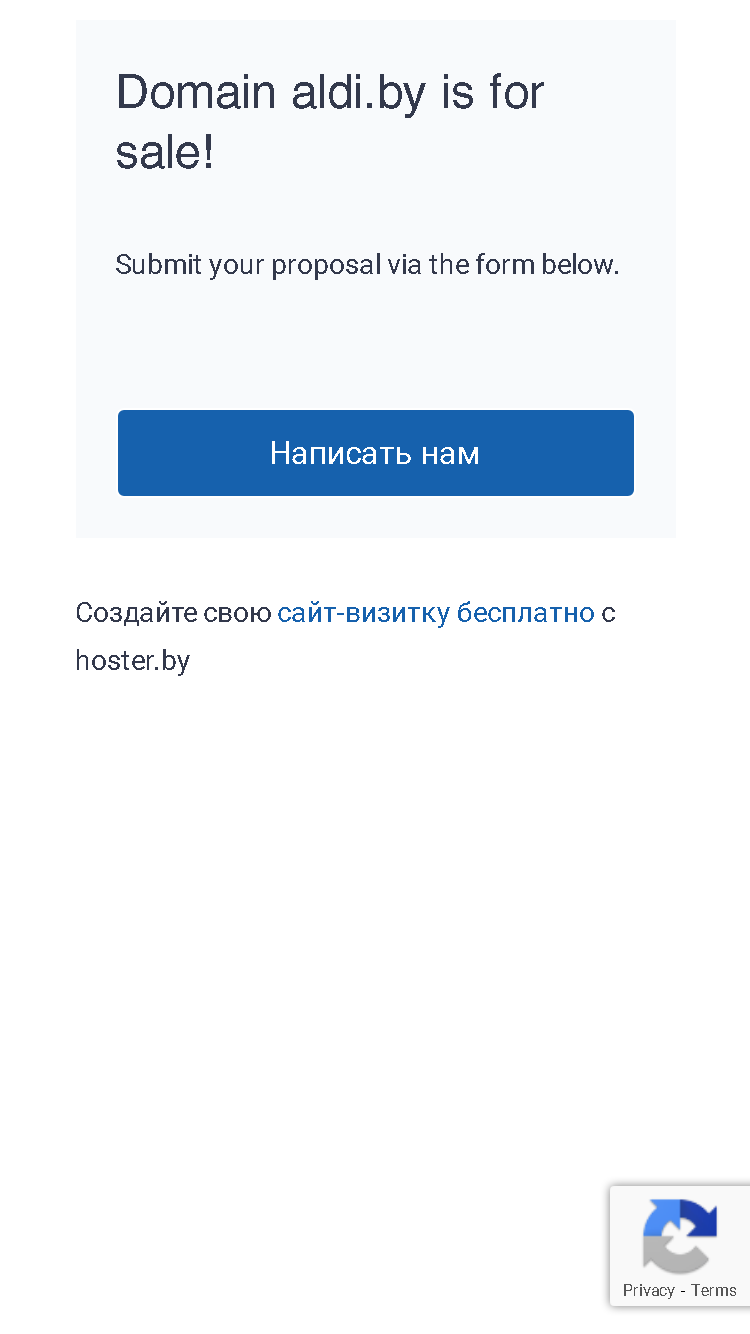Screen dimensions: 750x1334
Task: Open the сайт-визитку бесплатно link
Action: (x=436, y=612)
